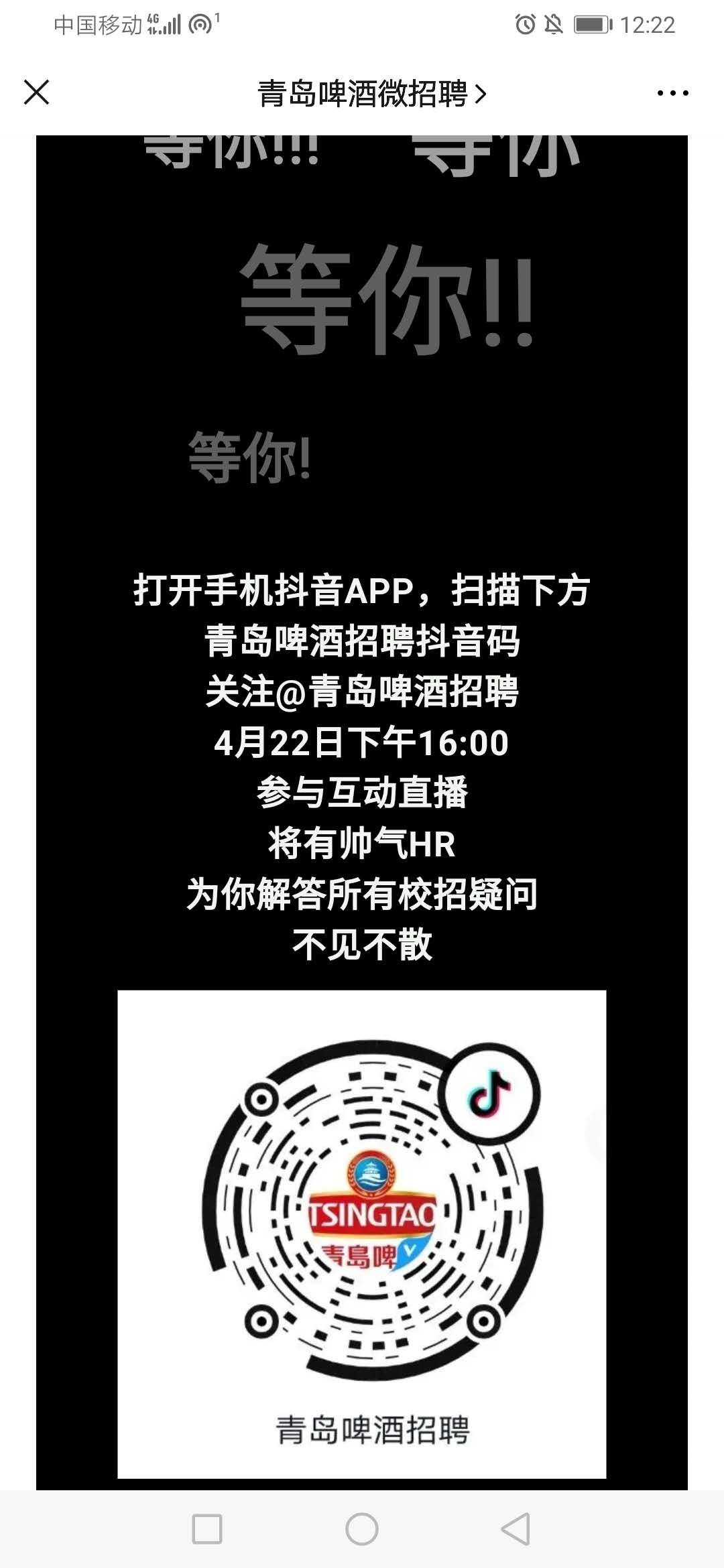The width and height of the screenshot is (724, 1568).
Task: Open the three-dot overflow menu
Action: pos(672,93)
